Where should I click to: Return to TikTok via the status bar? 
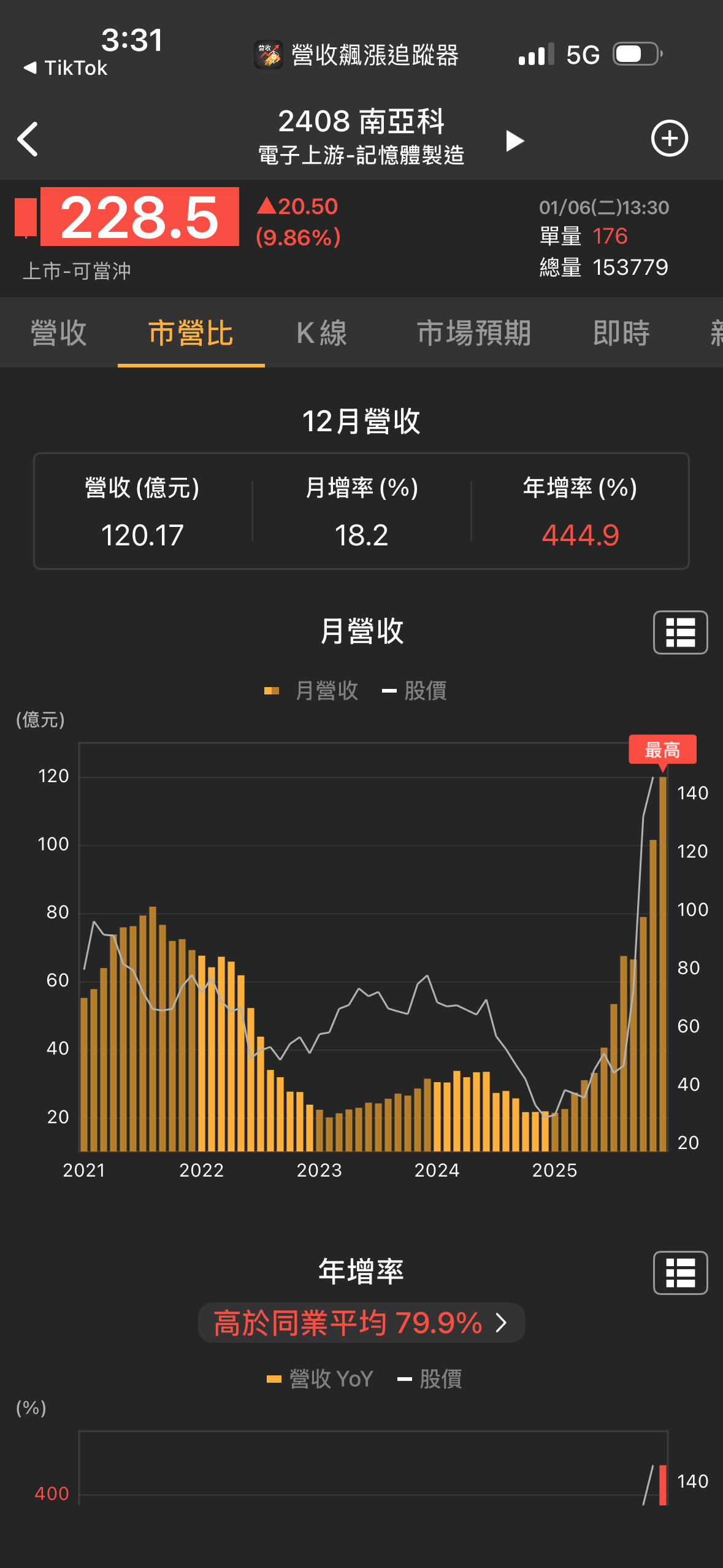click(x=66, y=68)
